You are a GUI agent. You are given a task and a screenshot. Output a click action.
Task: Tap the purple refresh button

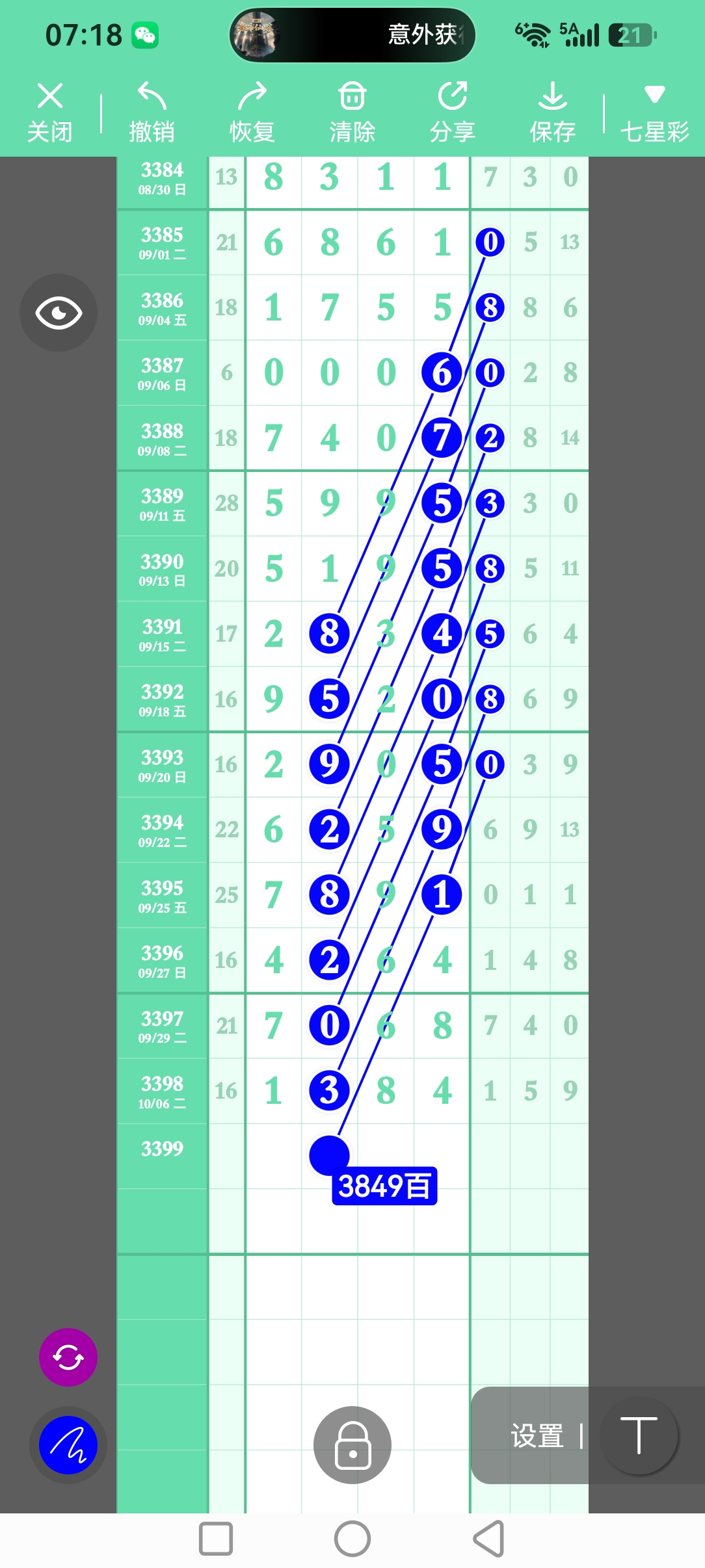coord(68,1357)
